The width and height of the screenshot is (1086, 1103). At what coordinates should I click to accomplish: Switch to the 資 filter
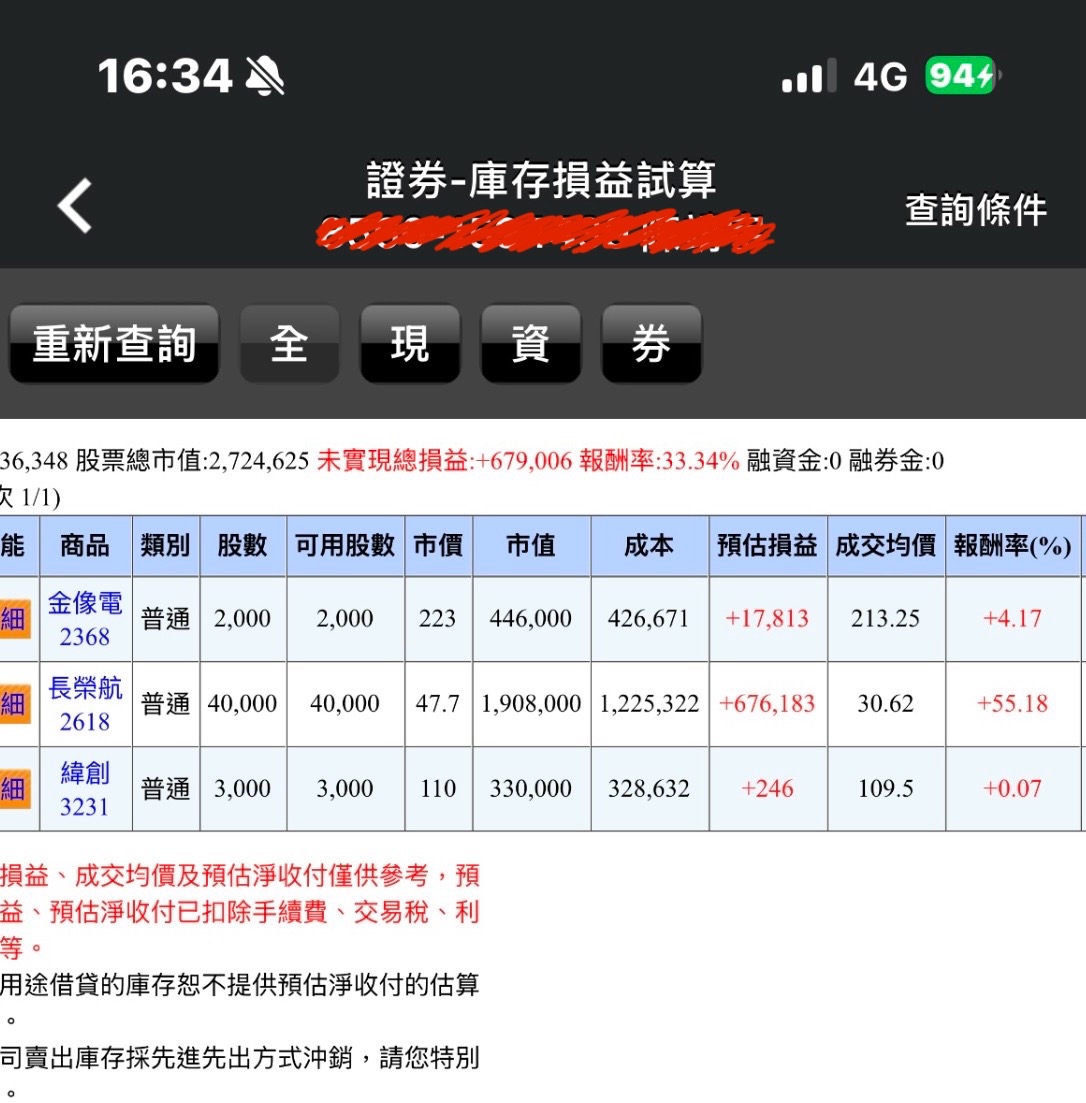(530, 344)
